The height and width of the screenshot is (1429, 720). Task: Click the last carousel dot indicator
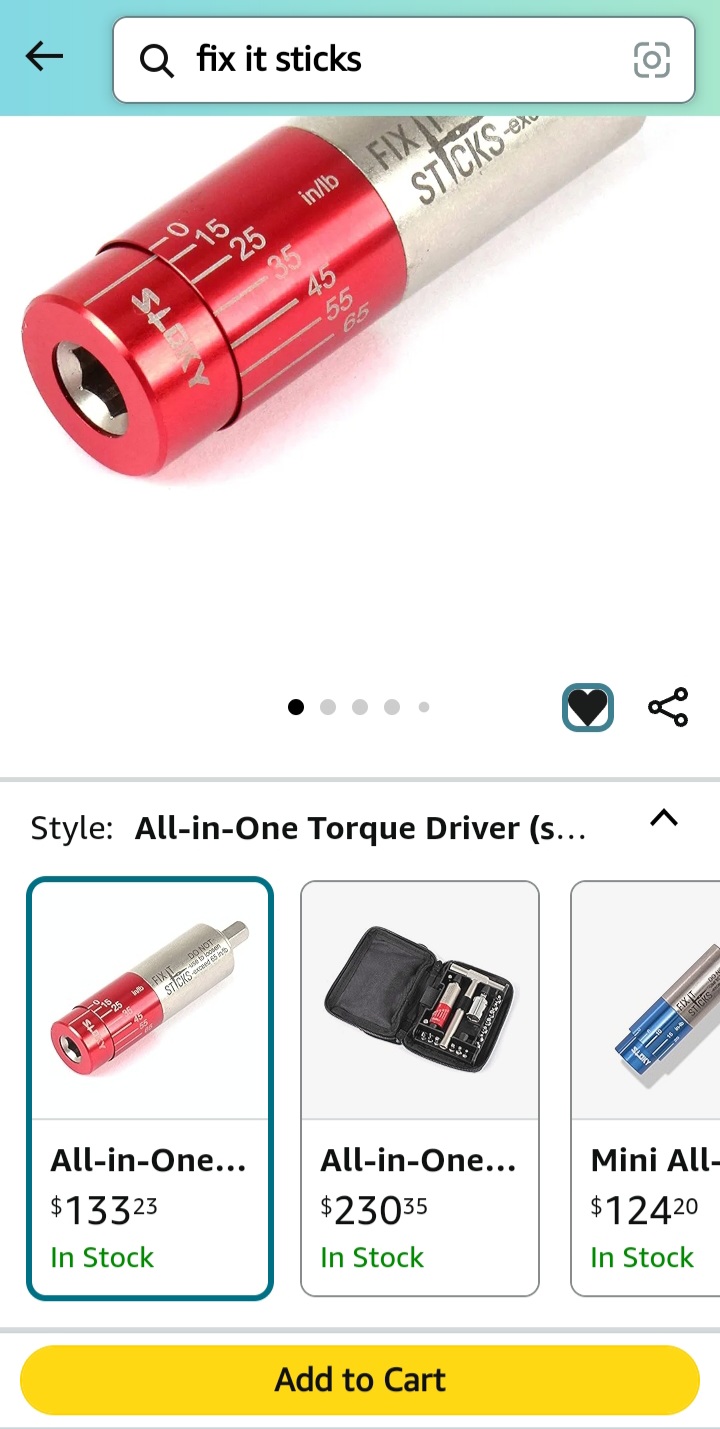tap(424, 707)
